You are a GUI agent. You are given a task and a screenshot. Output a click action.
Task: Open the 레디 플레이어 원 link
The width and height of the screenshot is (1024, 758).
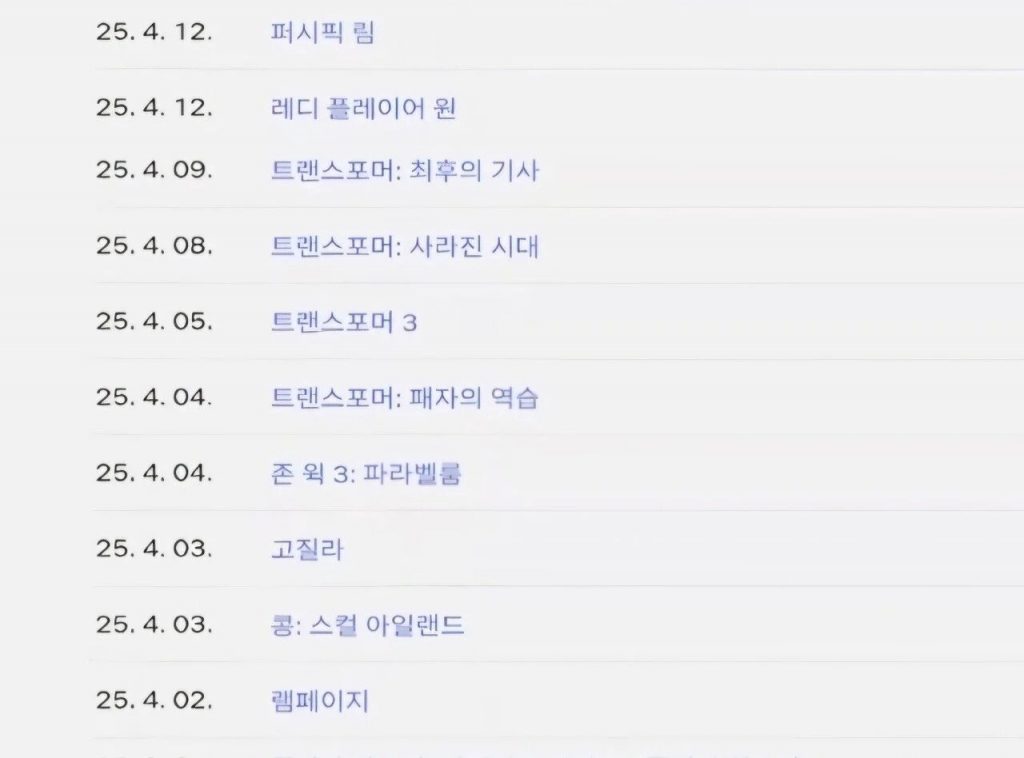point(363,107)
